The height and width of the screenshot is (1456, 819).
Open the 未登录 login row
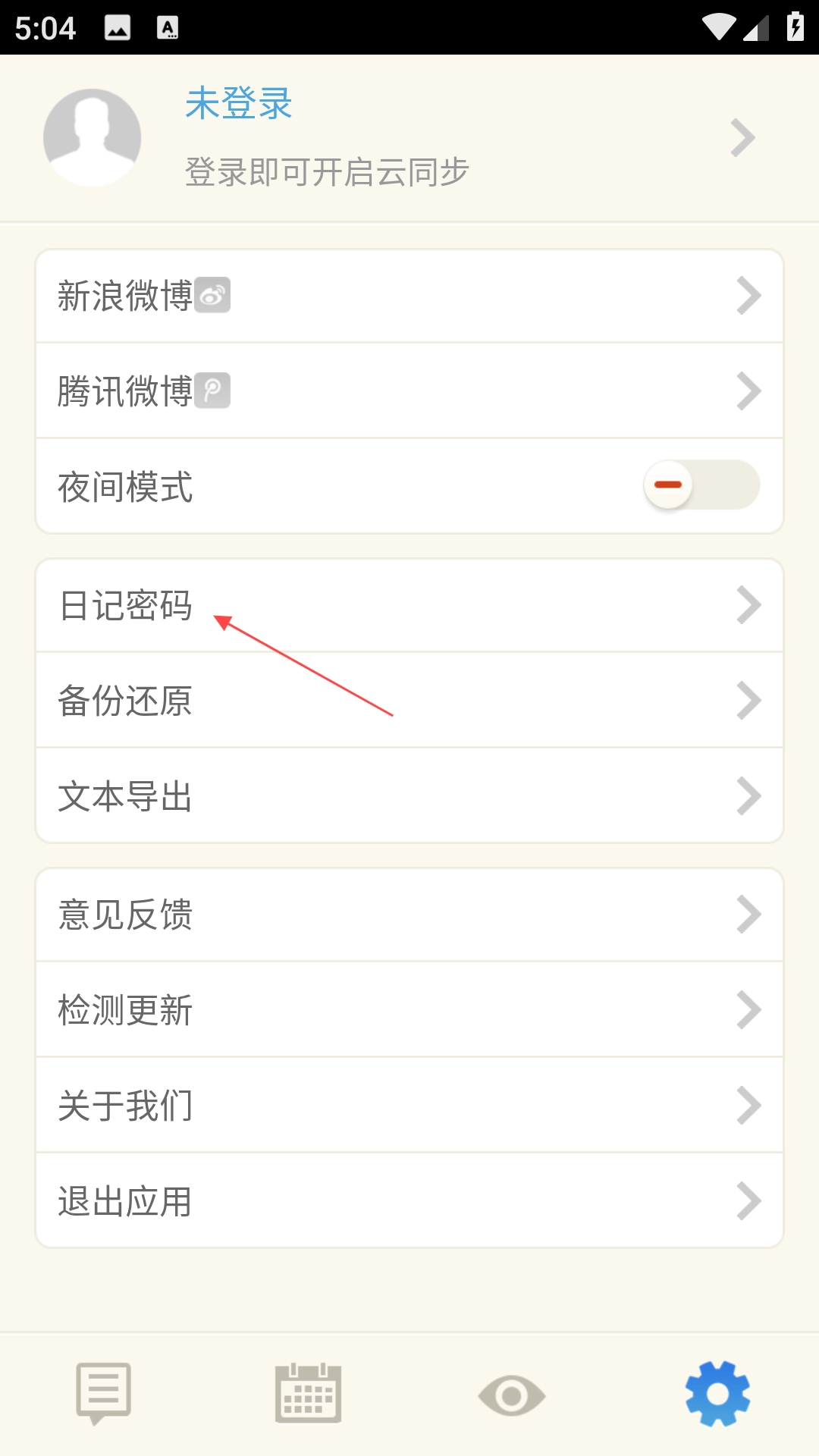click(409, 138)
